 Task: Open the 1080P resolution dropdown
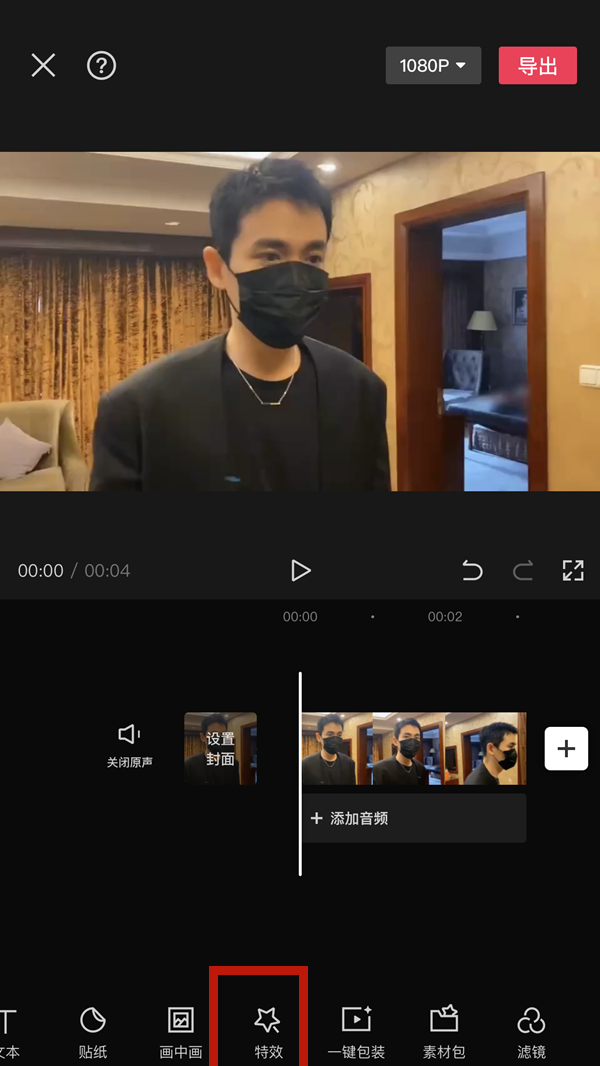coord(433,66)
